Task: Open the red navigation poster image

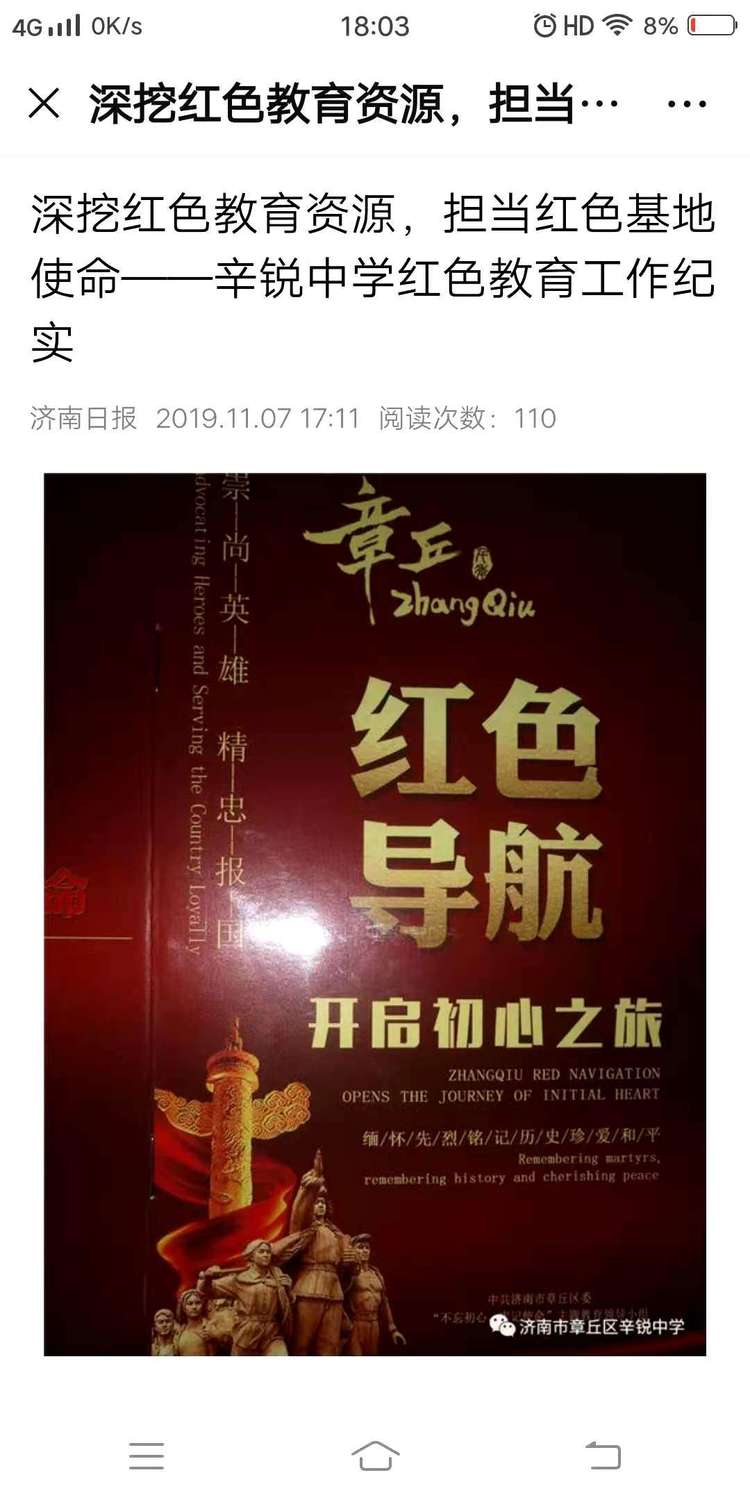Action: point(375,914)
